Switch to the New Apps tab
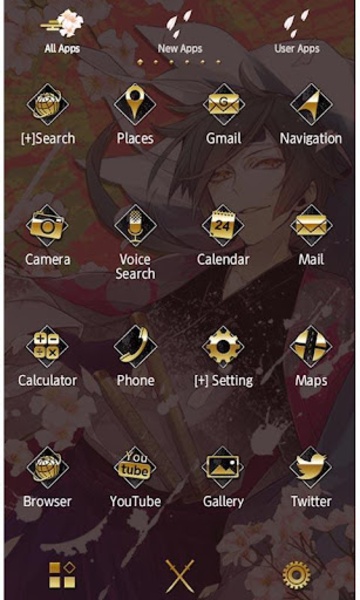Viewport: 360px width, 600px height. pyautogui.click(x=179, y=32)
